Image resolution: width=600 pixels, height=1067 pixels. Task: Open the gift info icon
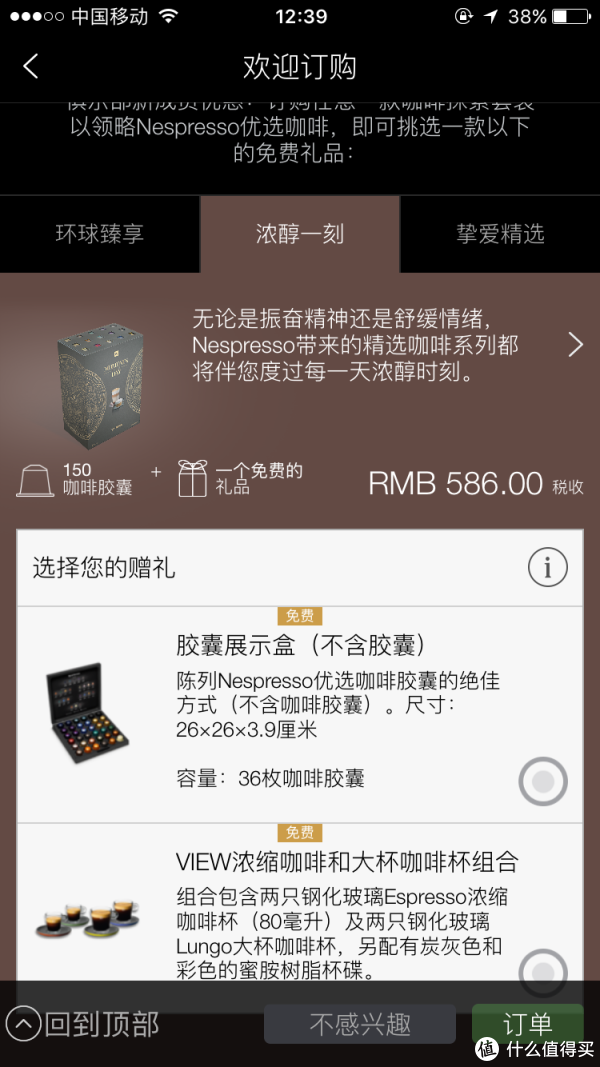click(547, 568)
